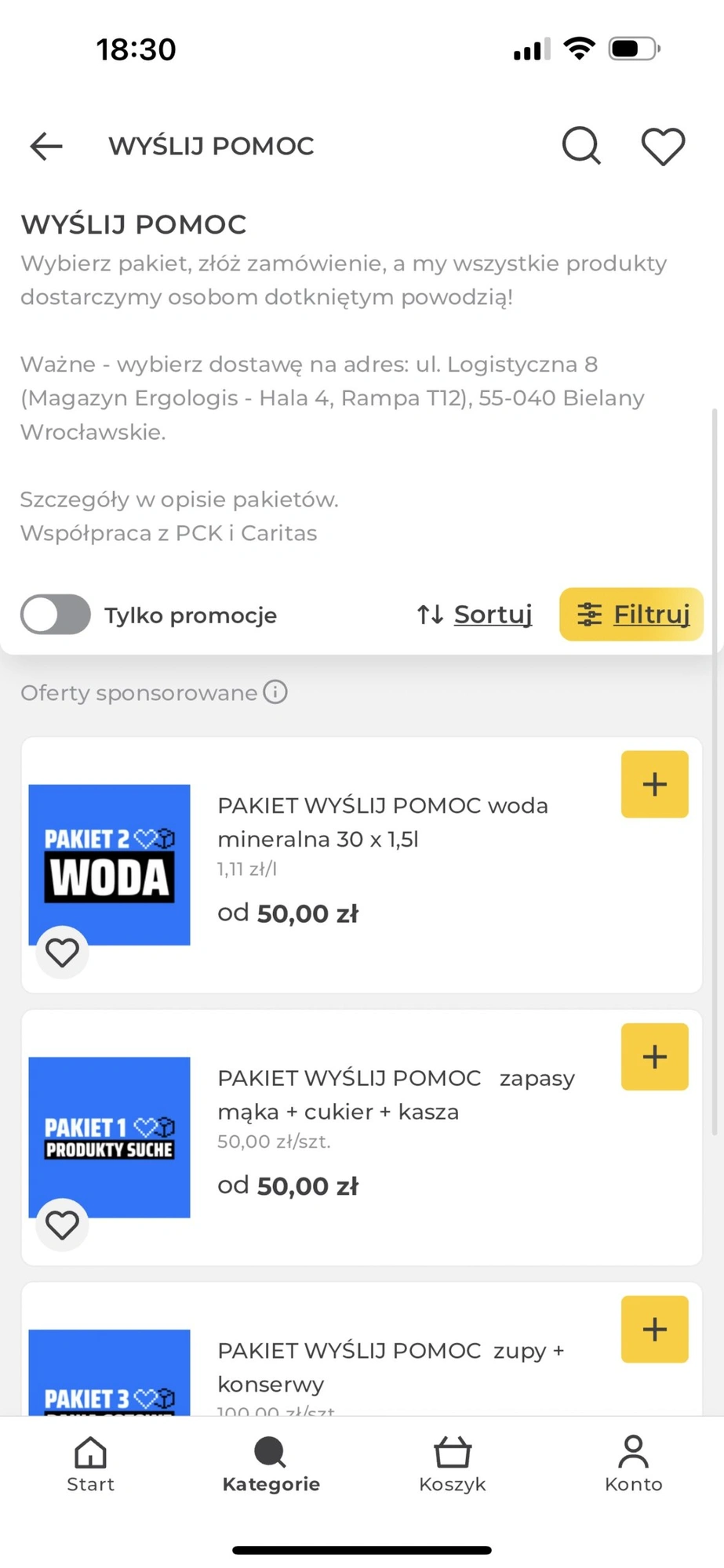Open the zupy + konserwy package details
This screenshot has height=1568, width=724.
(x=391, y=1367)
